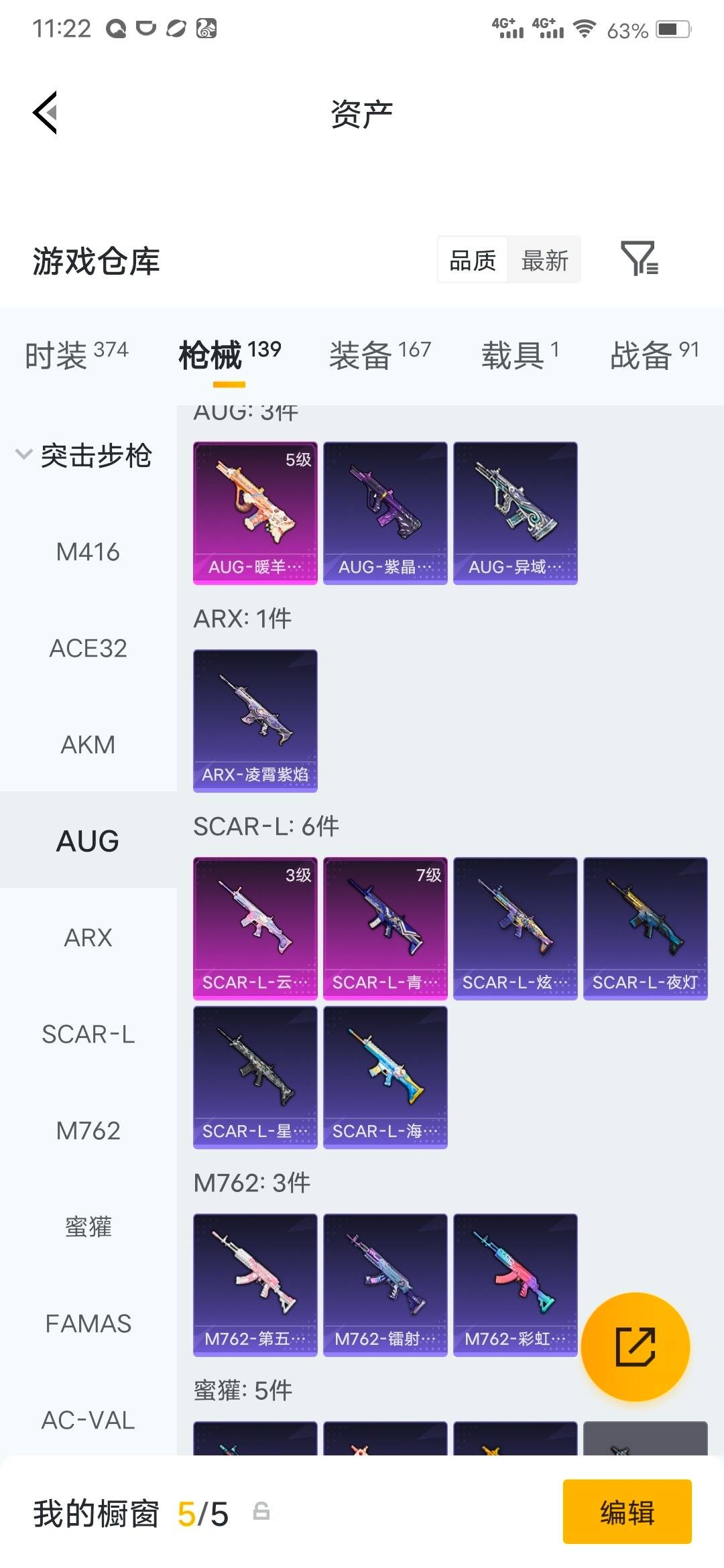Switch to the 装备 tab
The height and width of the screenshot is (1568, 724).
[x=379, y=354]
